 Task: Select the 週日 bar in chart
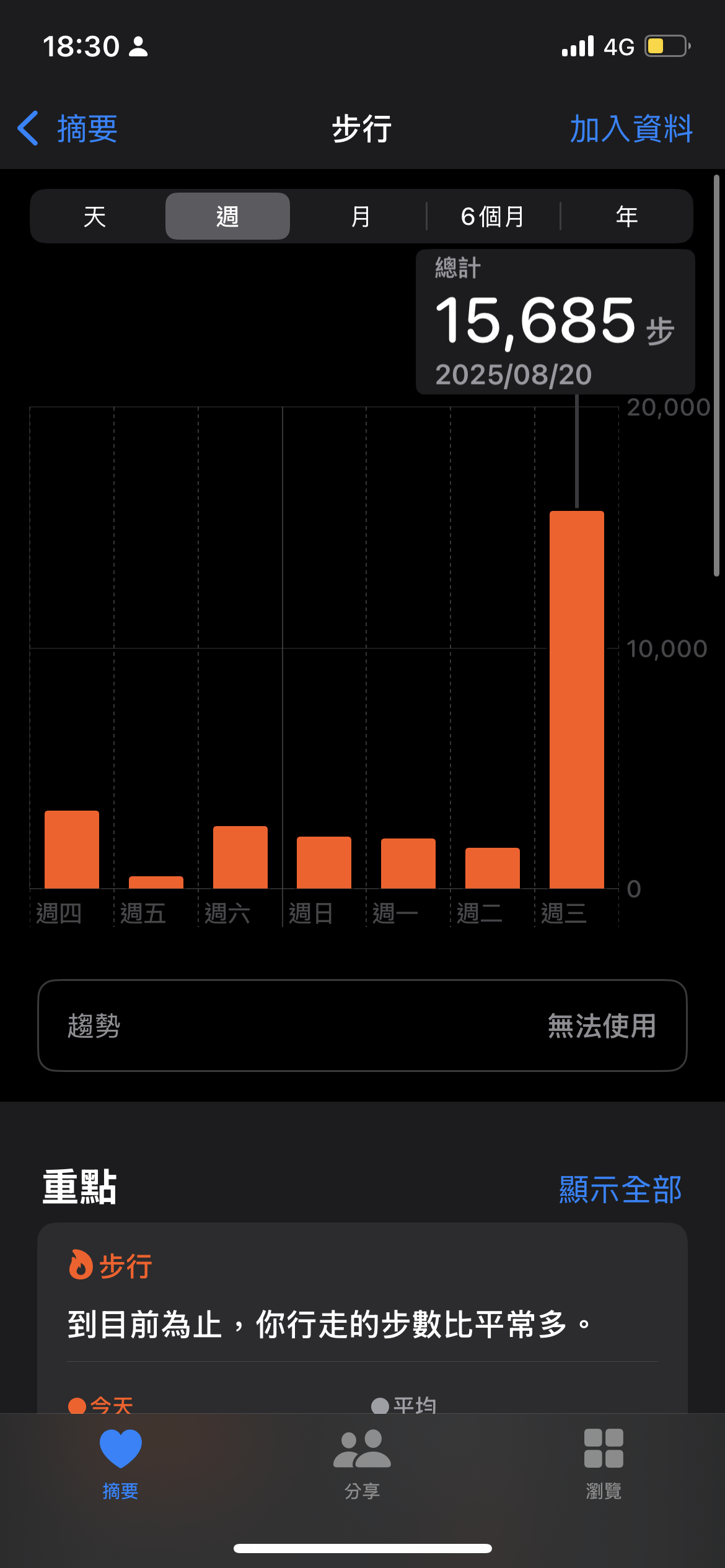coord(324,863)
